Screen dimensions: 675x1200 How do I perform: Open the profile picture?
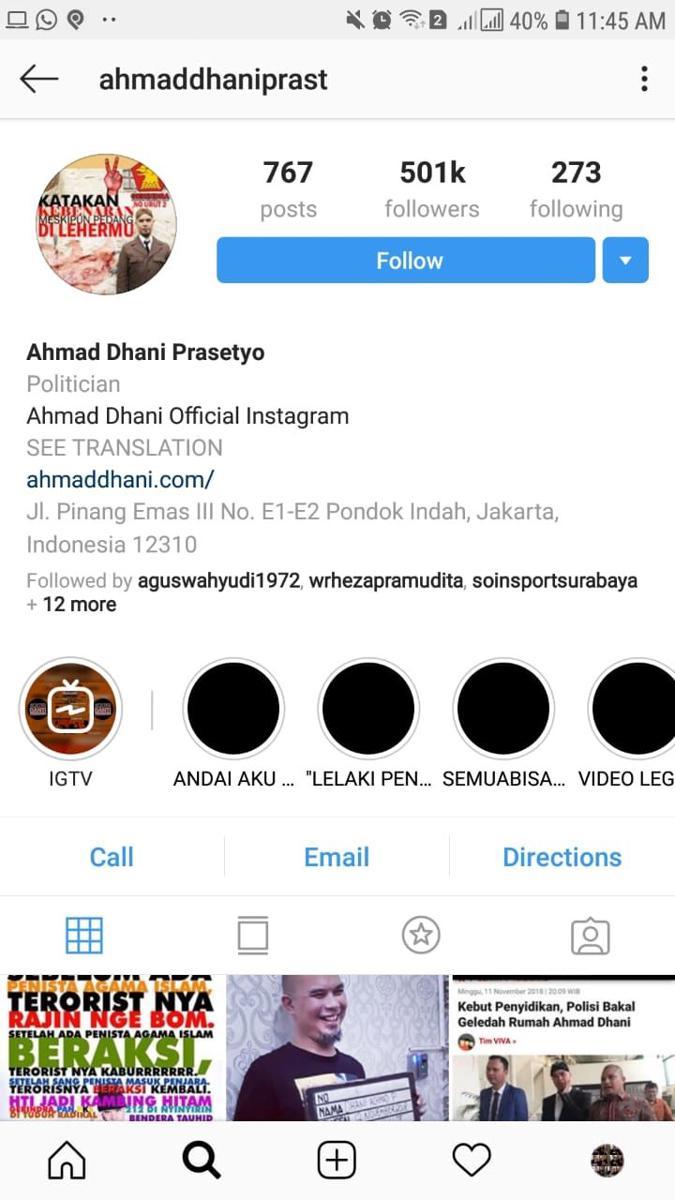(107, 224)
